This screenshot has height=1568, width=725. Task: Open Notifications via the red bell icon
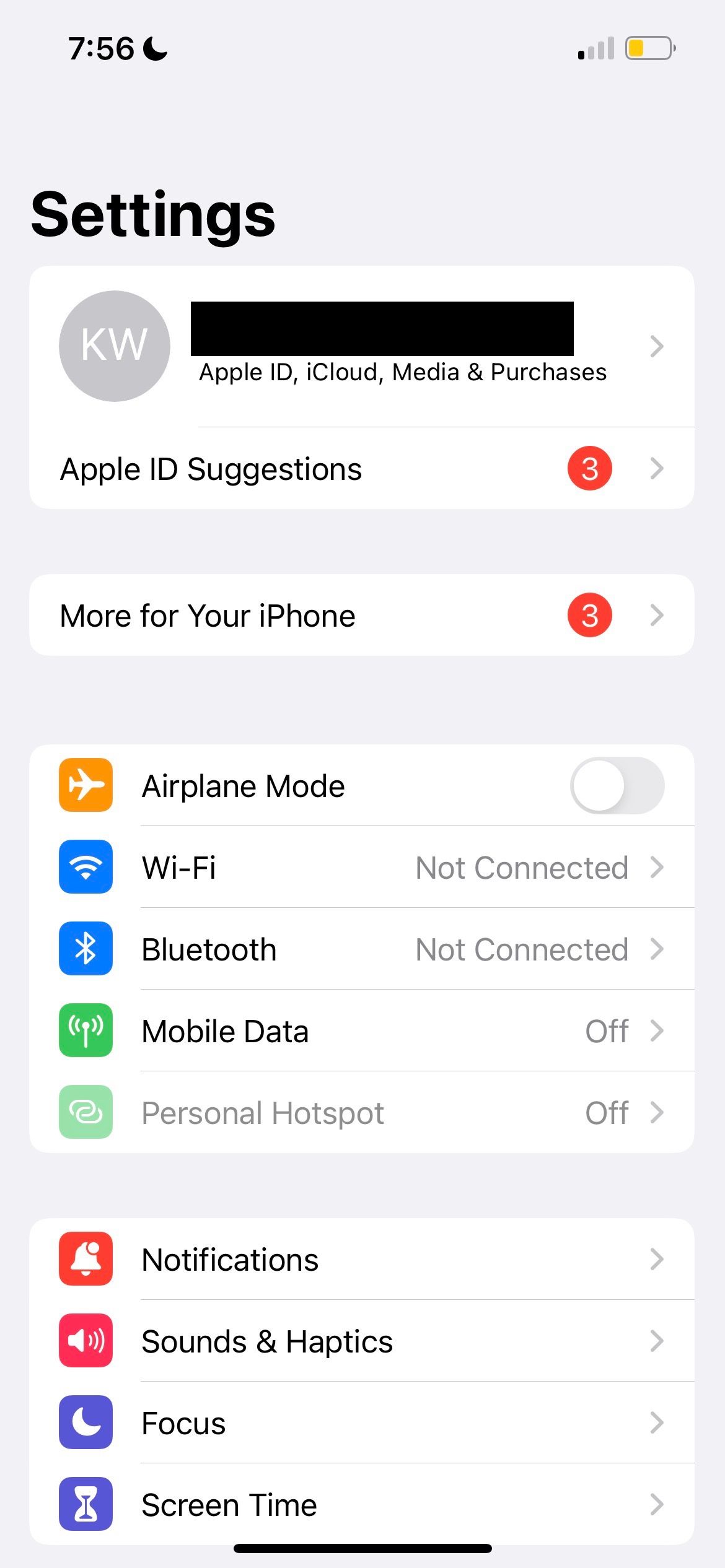click(x=85, y=1259)
